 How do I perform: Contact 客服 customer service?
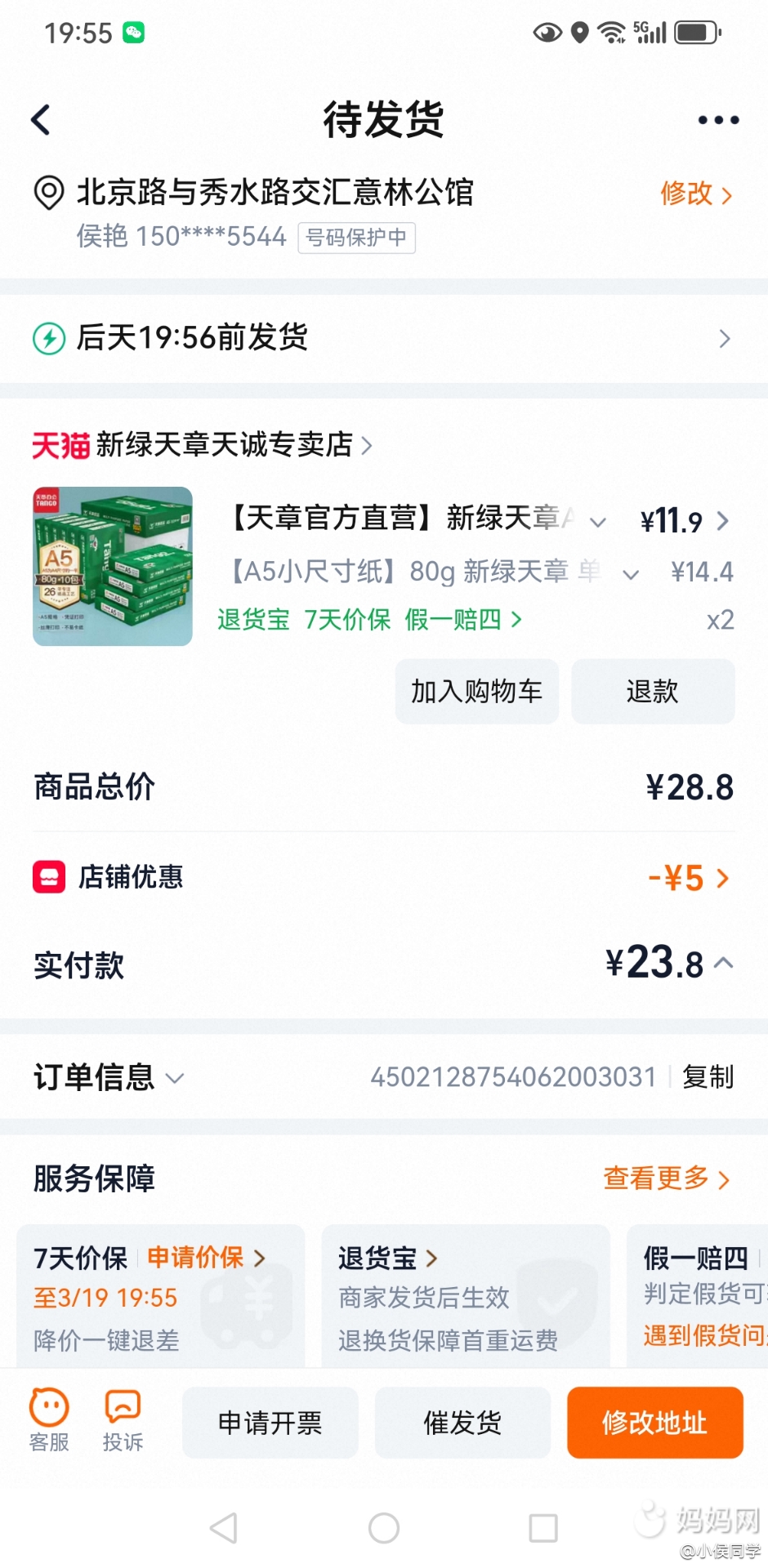(x=49, y=1421)
